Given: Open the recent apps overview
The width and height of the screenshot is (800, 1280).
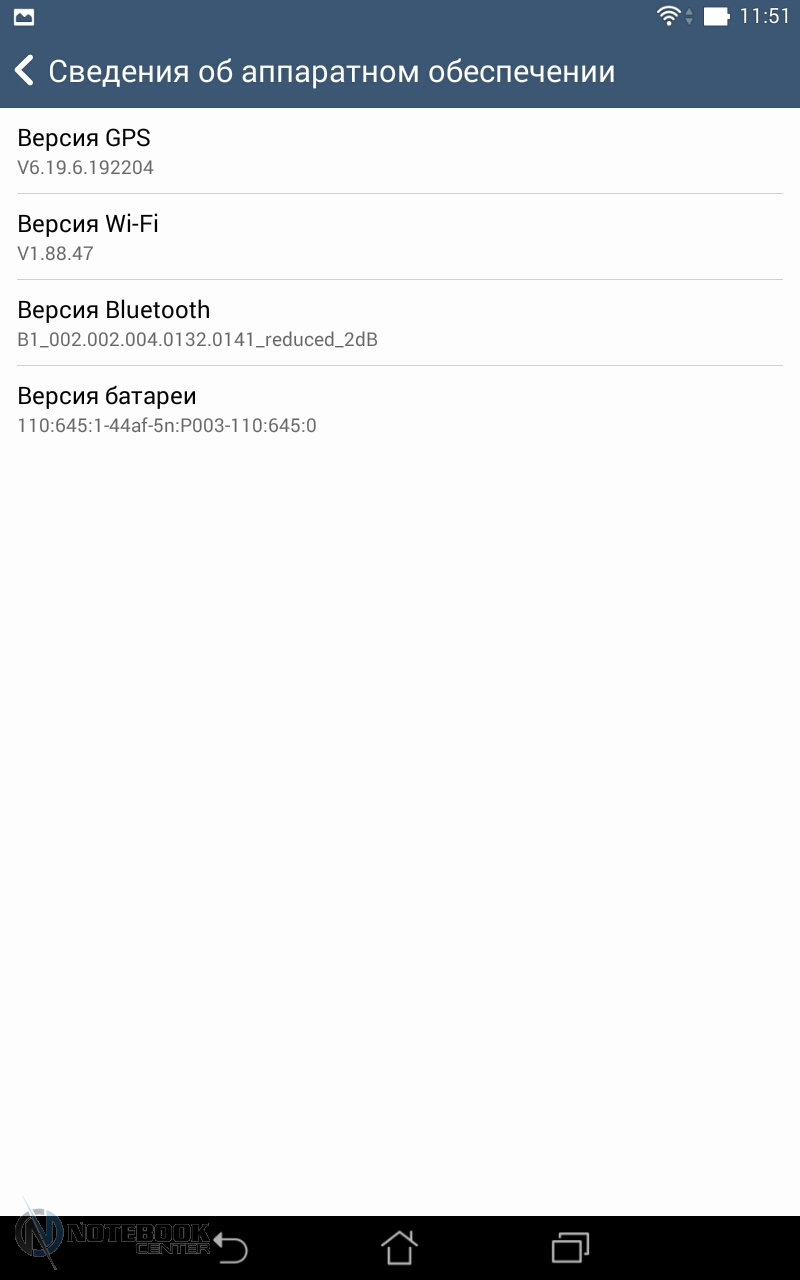Looking at the screenshot, I should click(570, 1247).
